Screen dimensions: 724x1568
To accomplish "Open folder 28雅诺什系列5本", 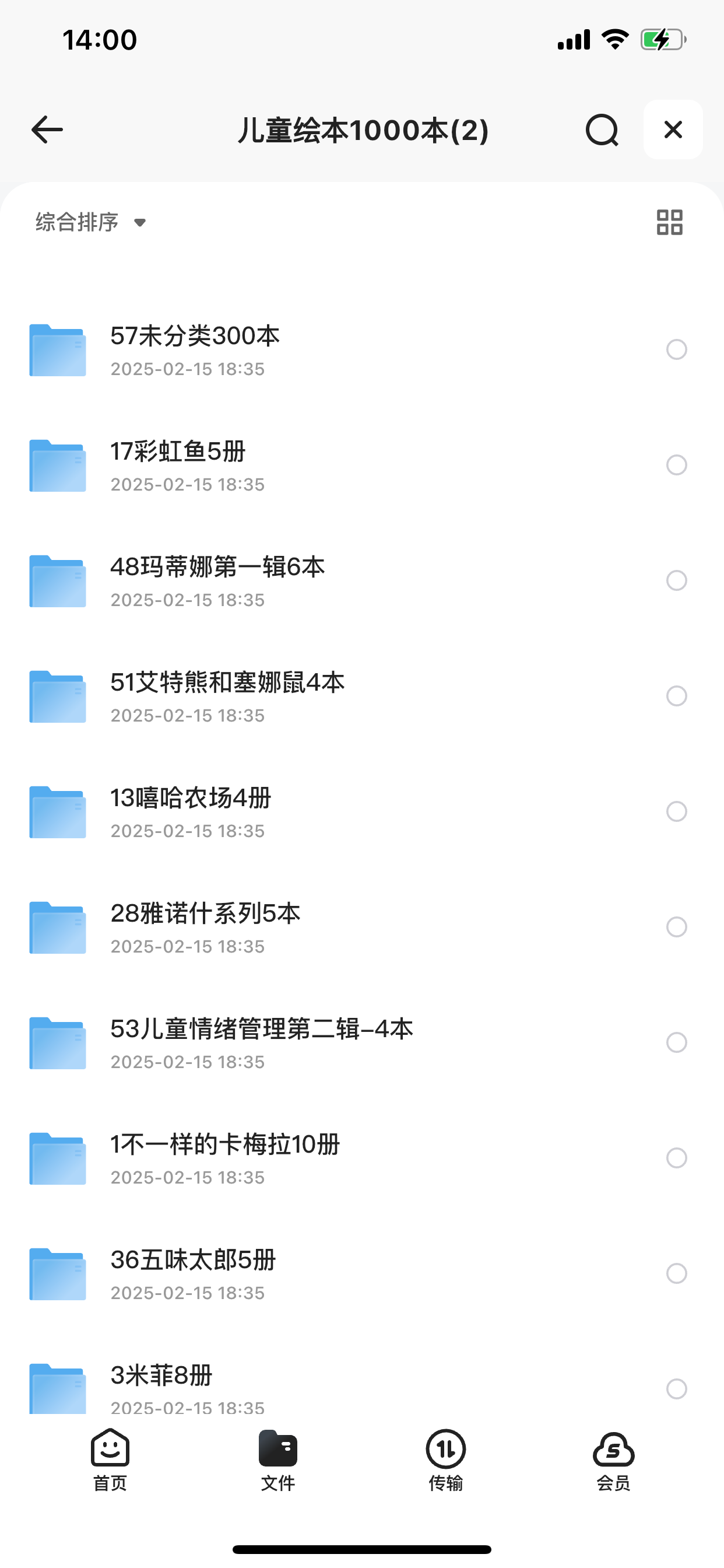I will pyautogui.click(x=205, y=927).
